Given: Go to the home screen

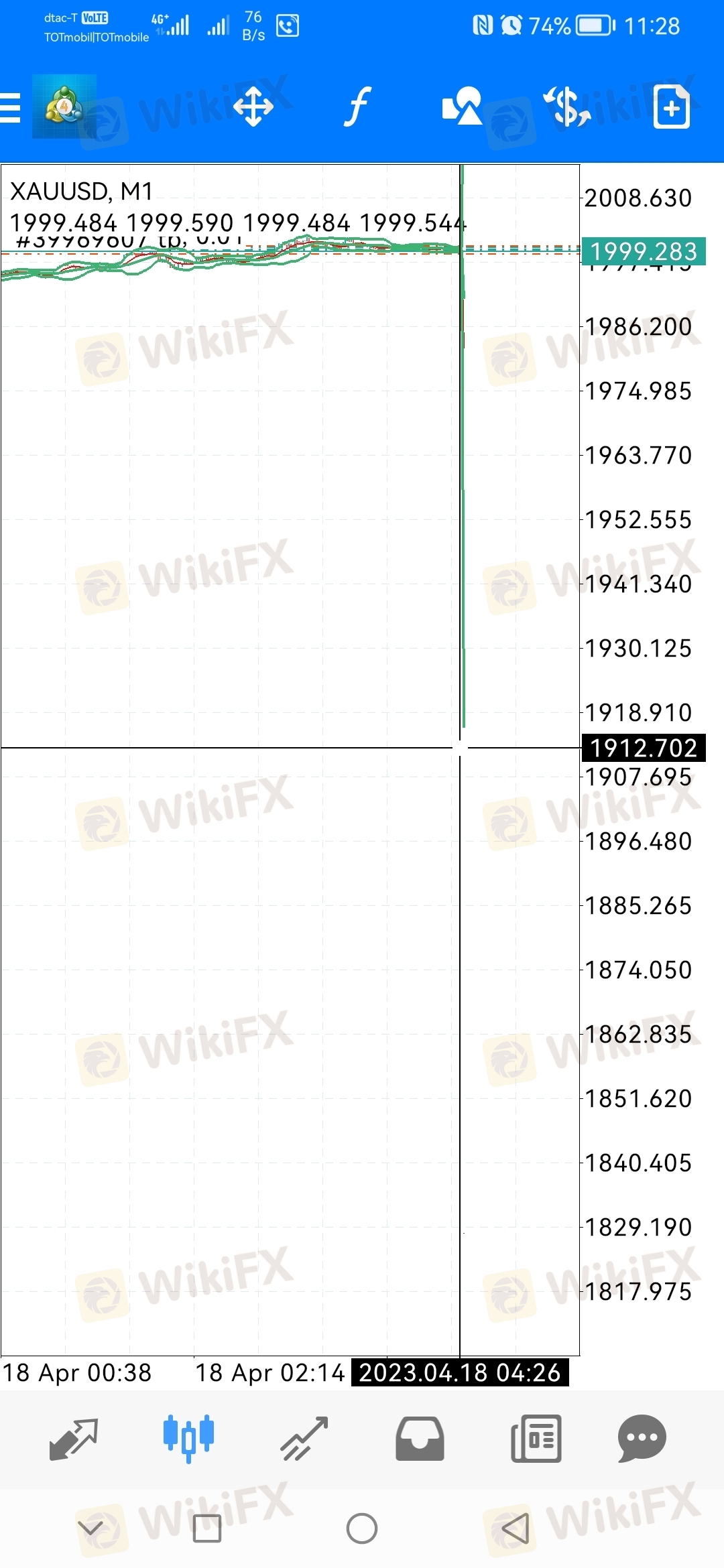Looking at the screenshot, I should pos(362,1528).
